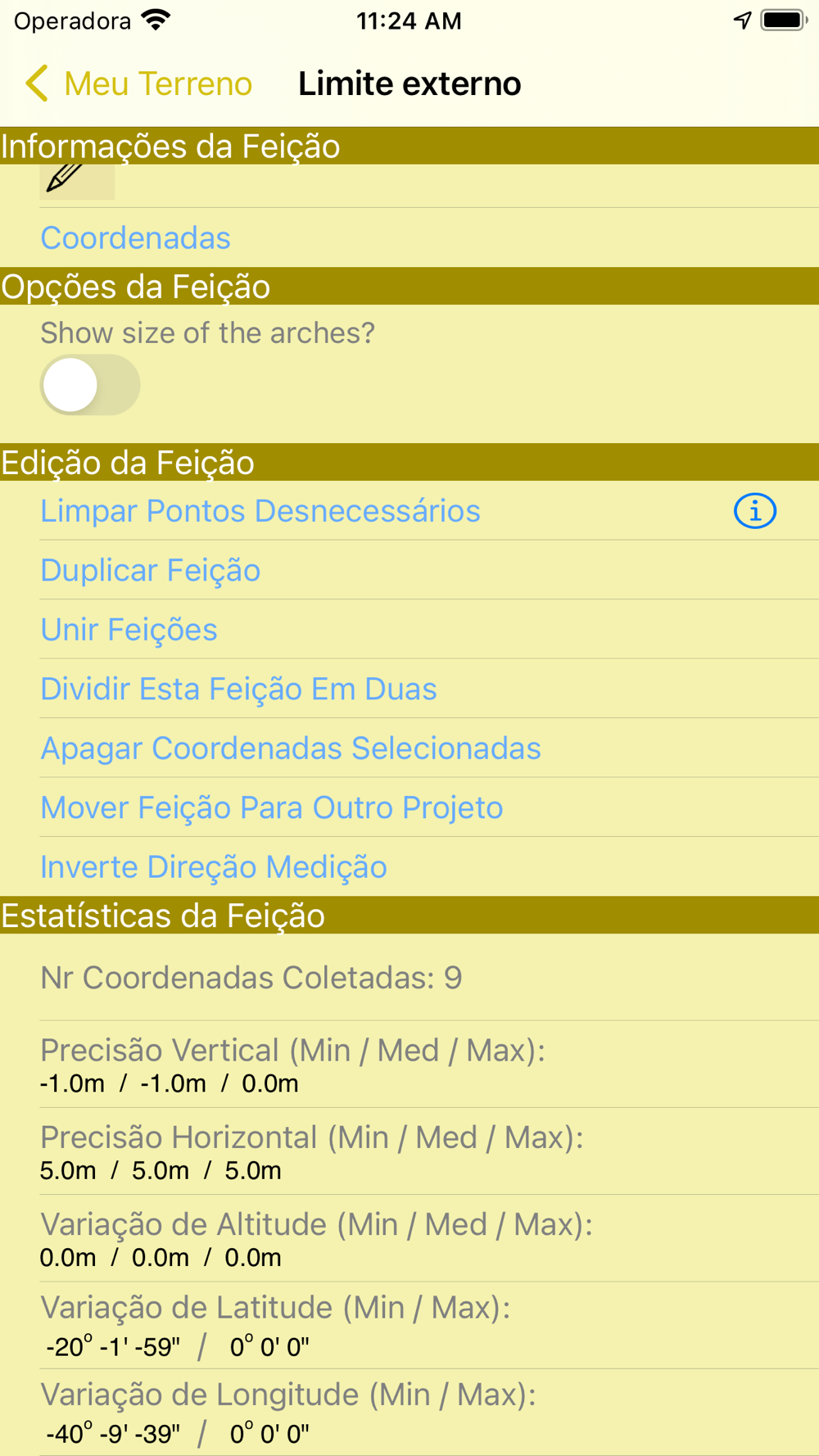Select Limpar Pontos Desnecessários
Screen dimensions: 819x1456
click(x=260, y=511)
